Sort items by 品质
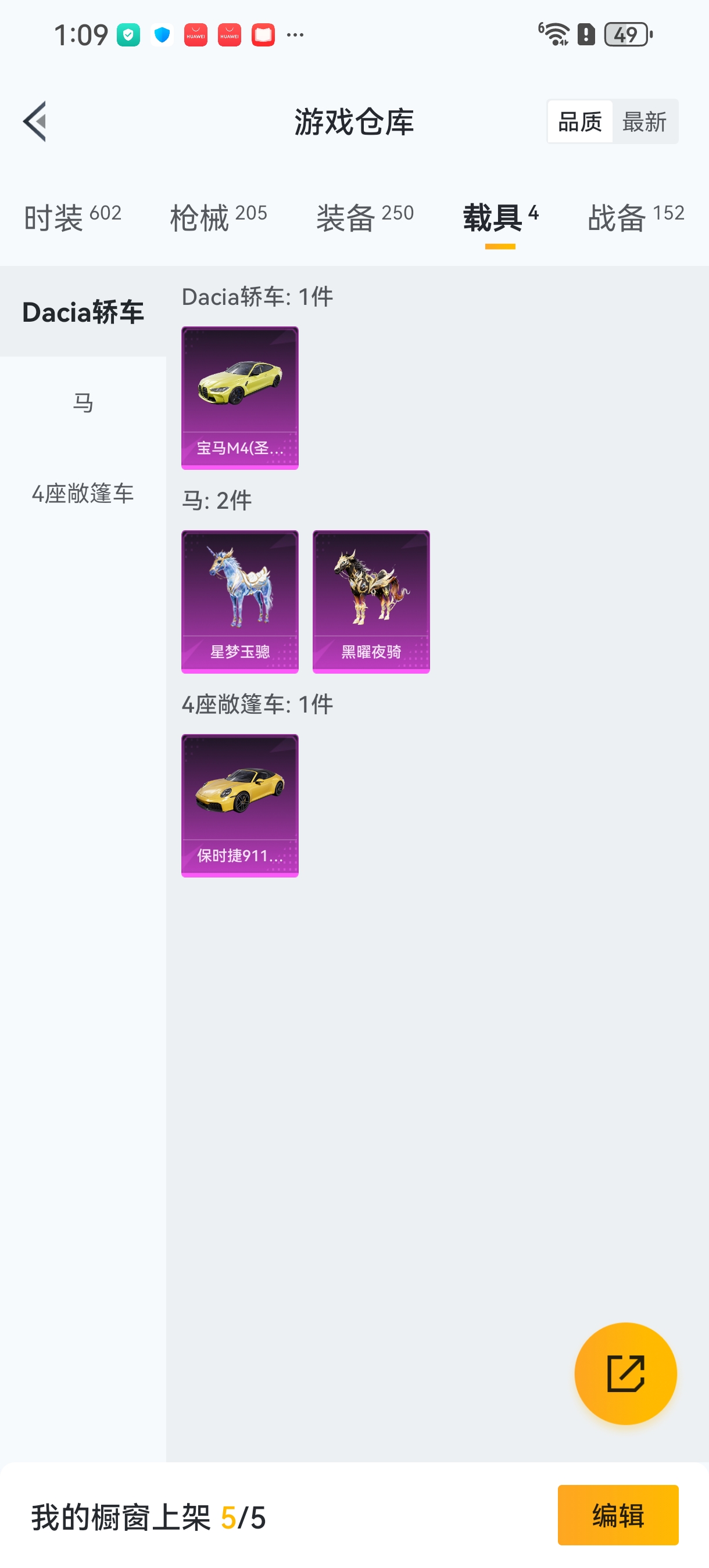 (x=579, y=122)
